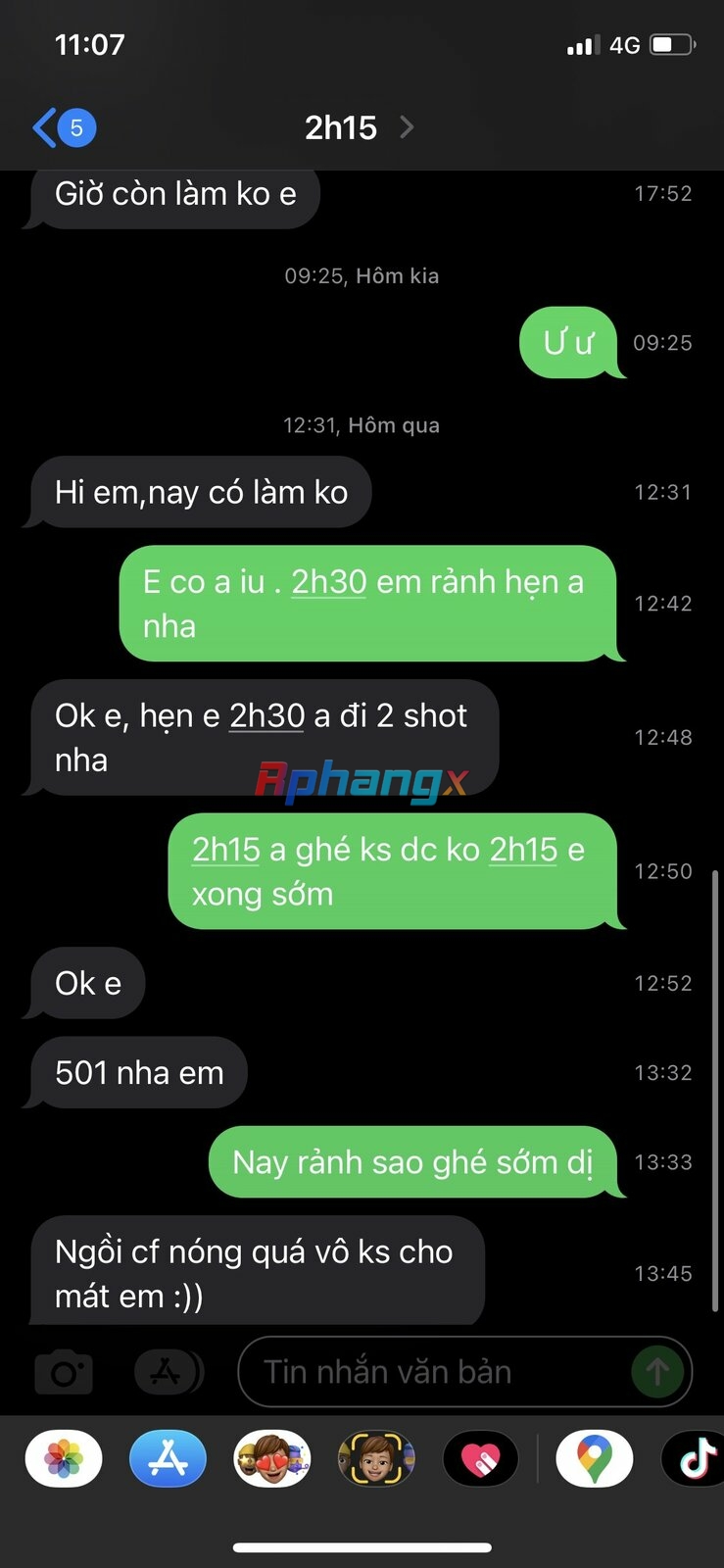This screenshot has width=724, height=1568.
Task: Open the Memoji app with framed face
Action: tap(376, 1458)
